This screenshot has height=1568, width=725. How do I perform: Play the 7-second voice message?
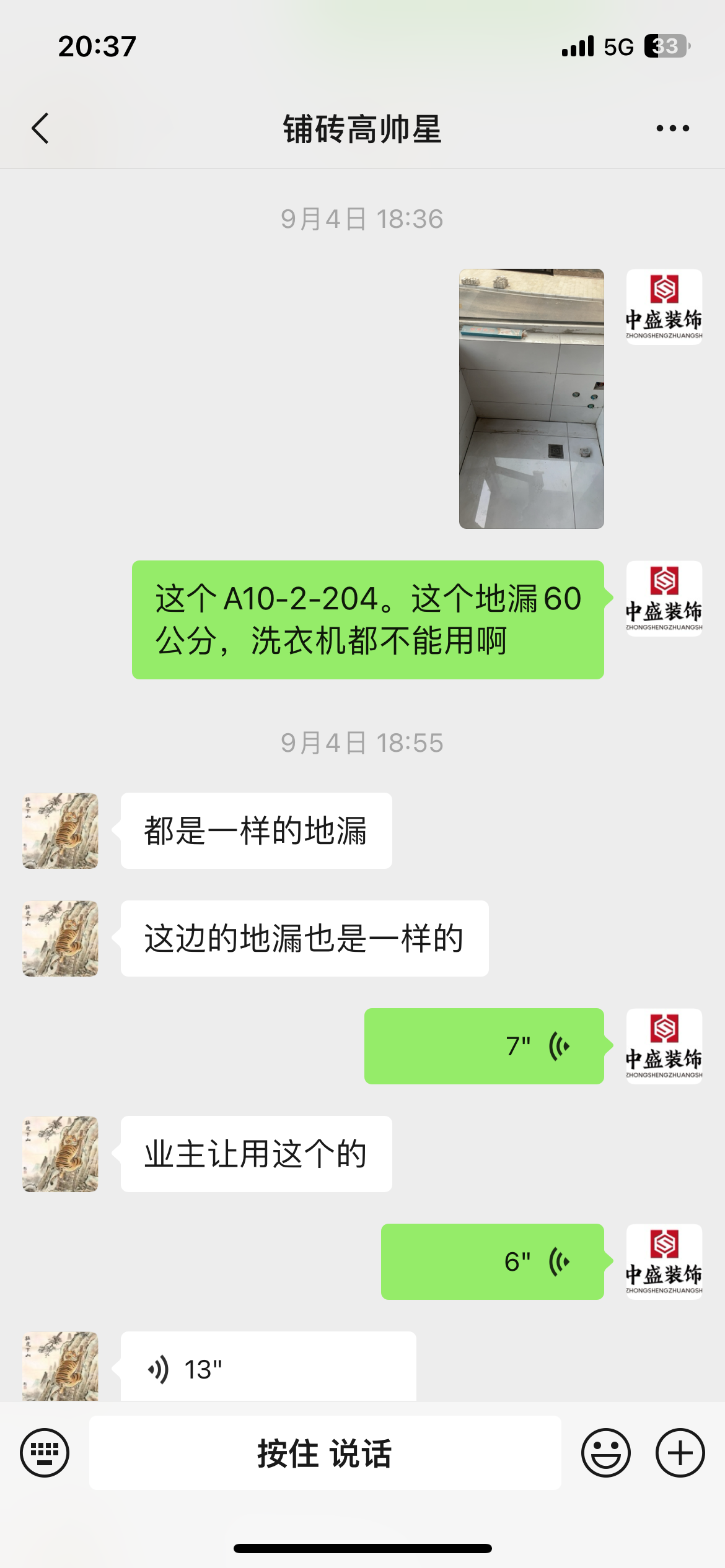[x=484, y=1046]
